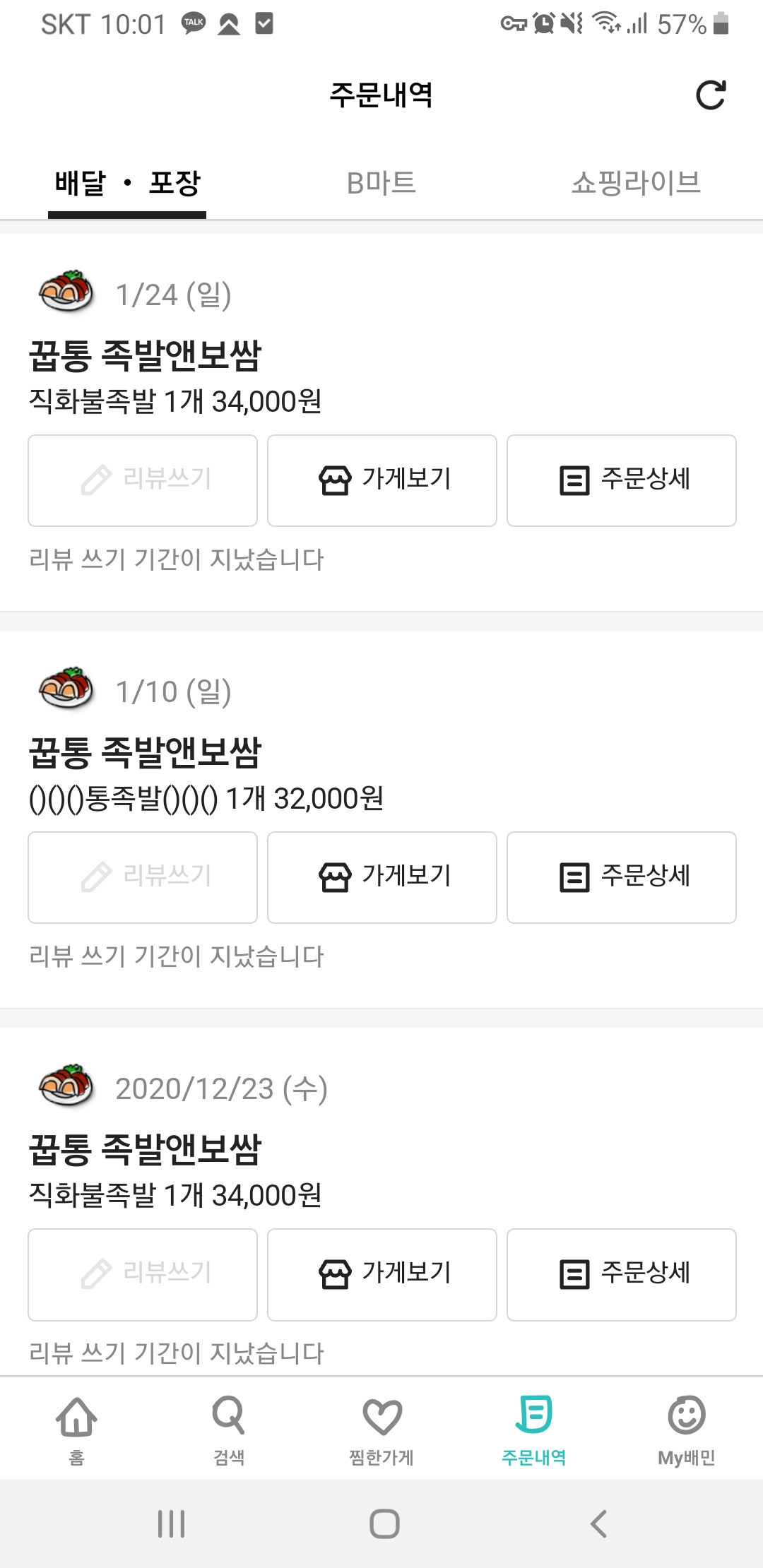
Task: Switch to the B마트 tab
Action: pyautogui.click(x=381, y=183)
